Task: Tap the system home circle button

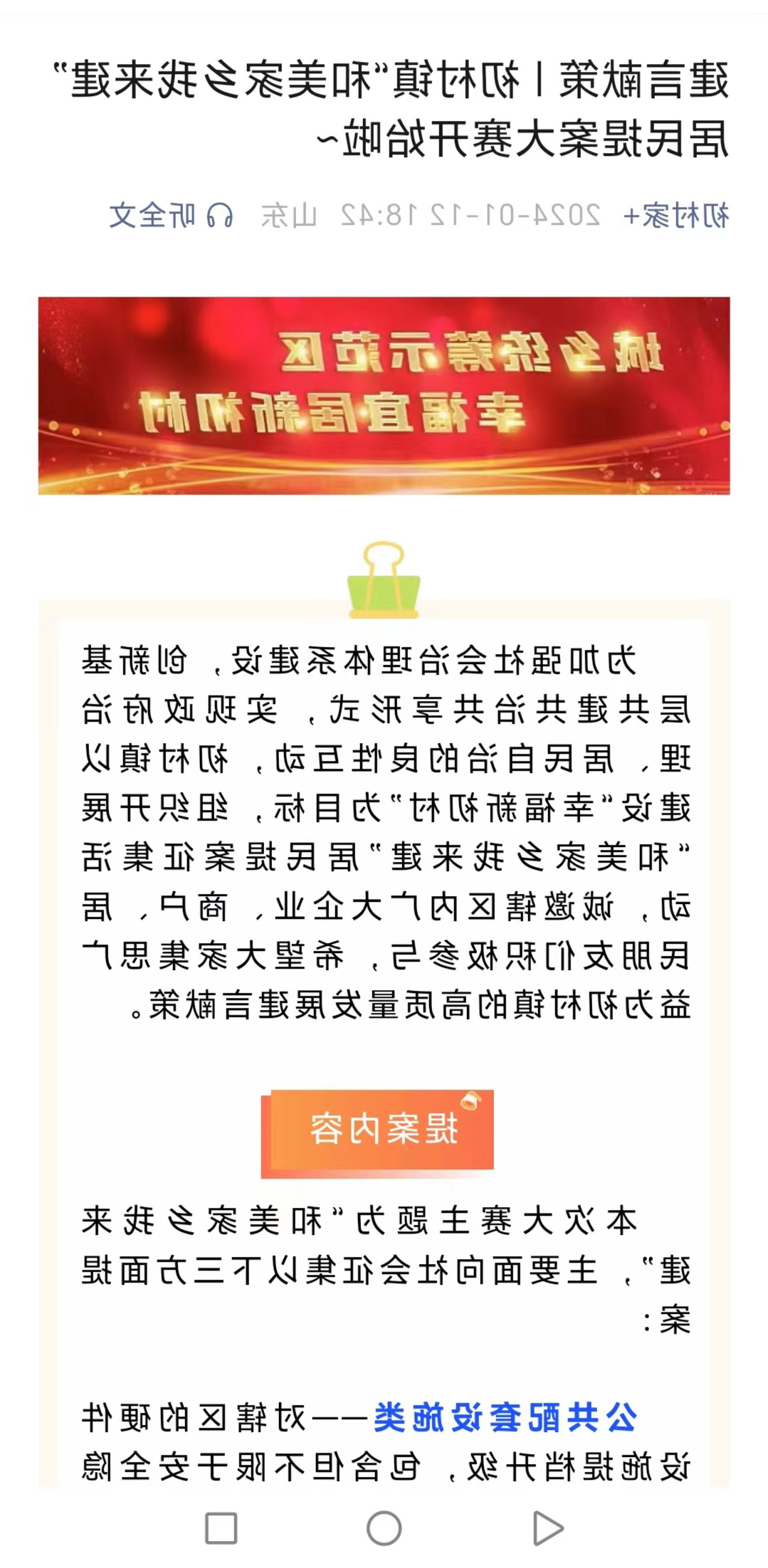Action: pyautogui.click(x=384, y=1528)
